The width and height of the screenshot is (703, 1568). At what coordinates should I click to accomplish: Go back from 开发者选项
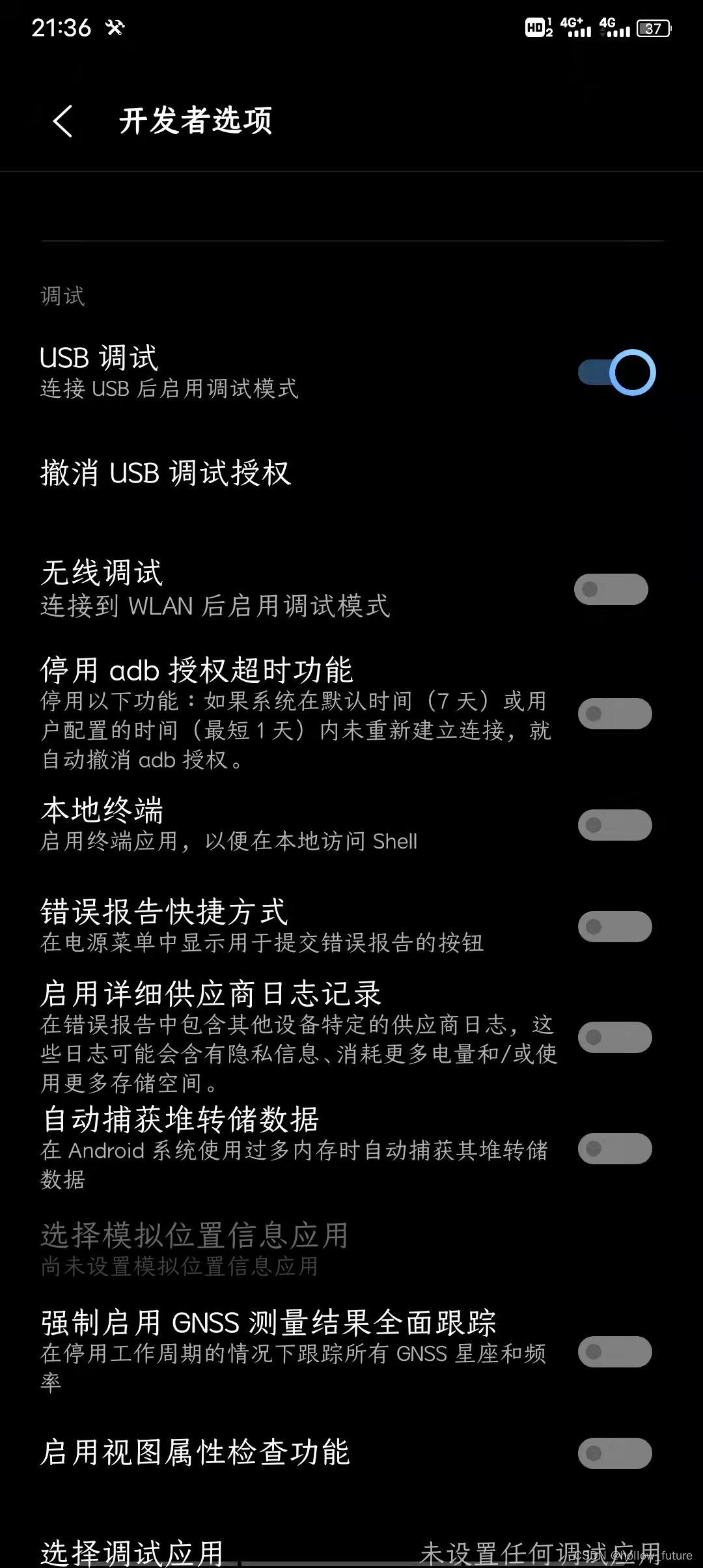tap(63, 121)
